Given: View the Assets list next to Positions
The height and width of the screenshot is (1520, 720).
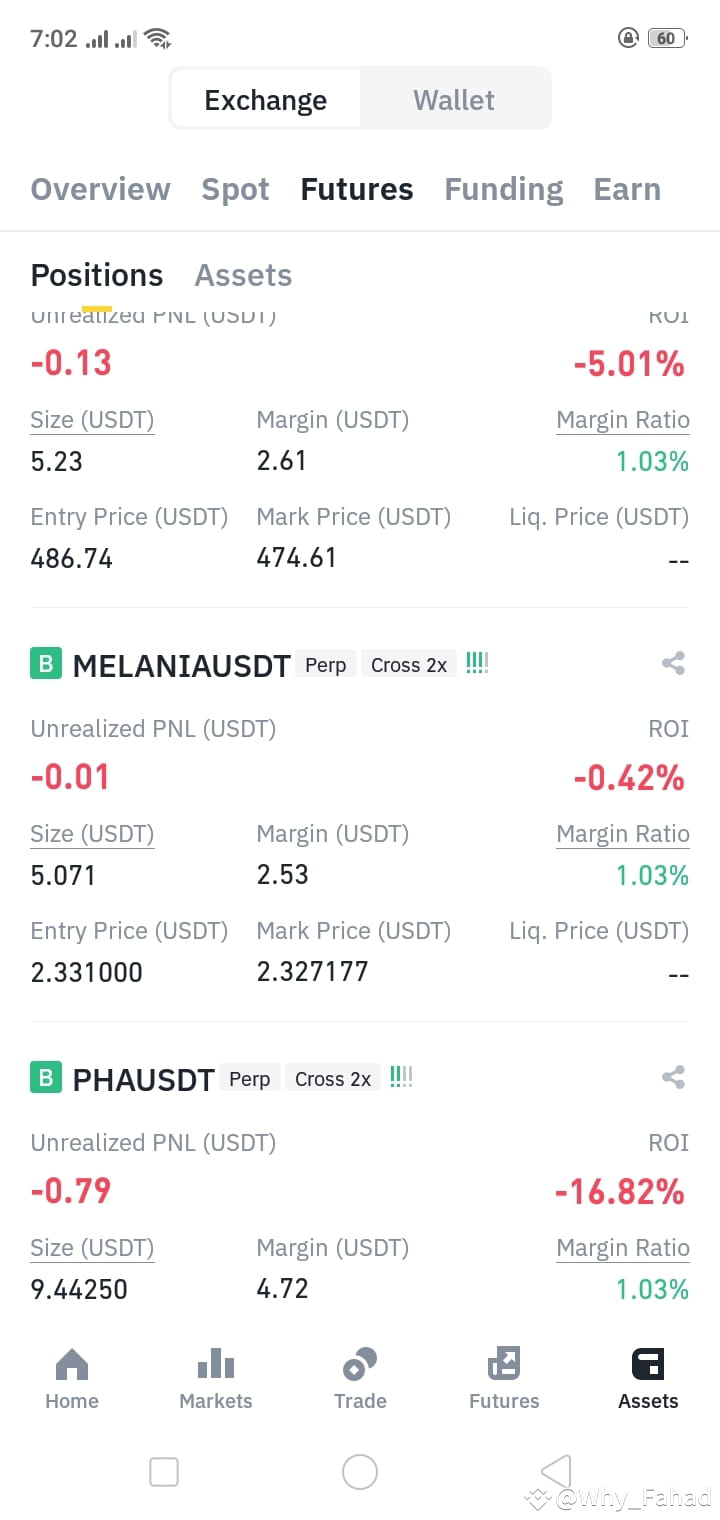Looking at the screenshot, I should [242, 275].
